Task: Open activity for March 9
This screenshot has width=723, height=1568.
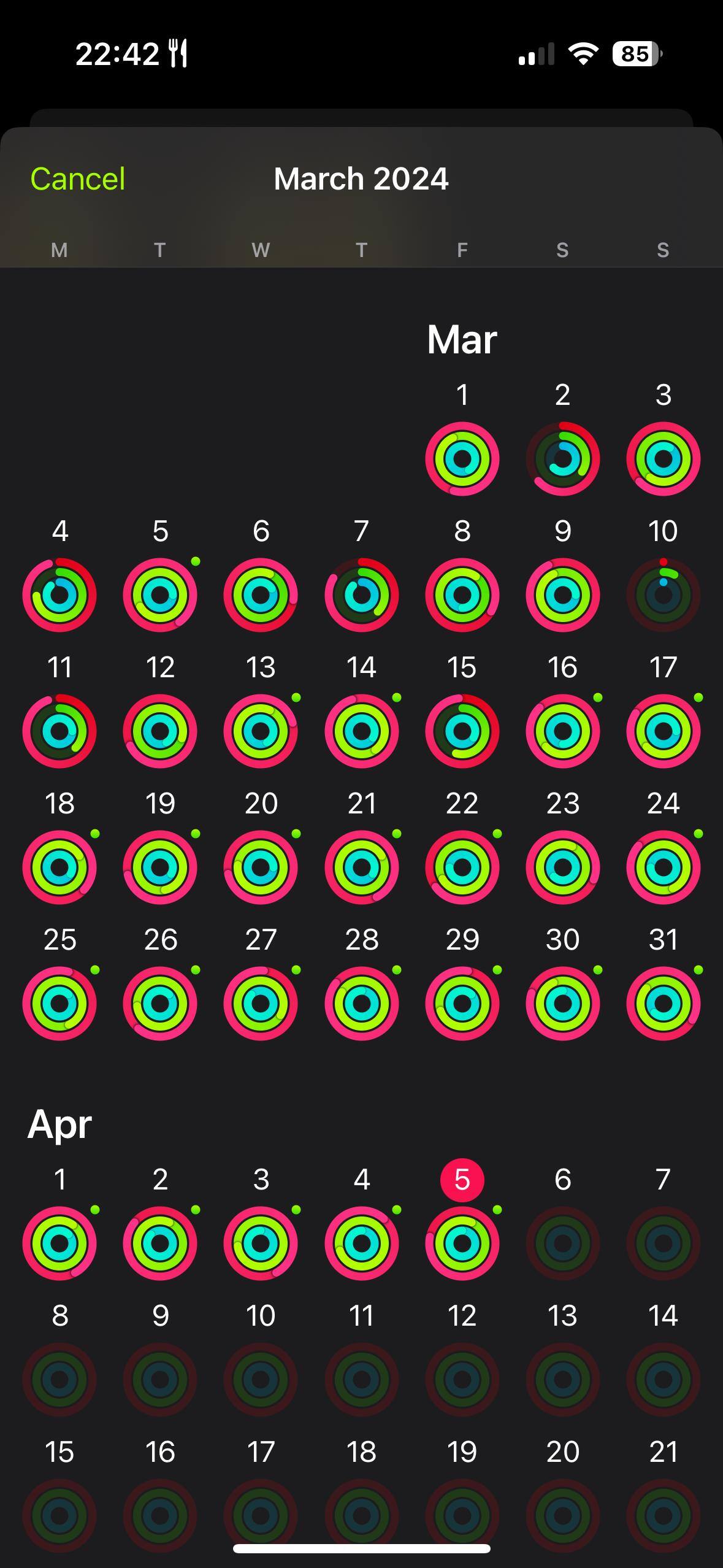Action: (x=562, y=594)
